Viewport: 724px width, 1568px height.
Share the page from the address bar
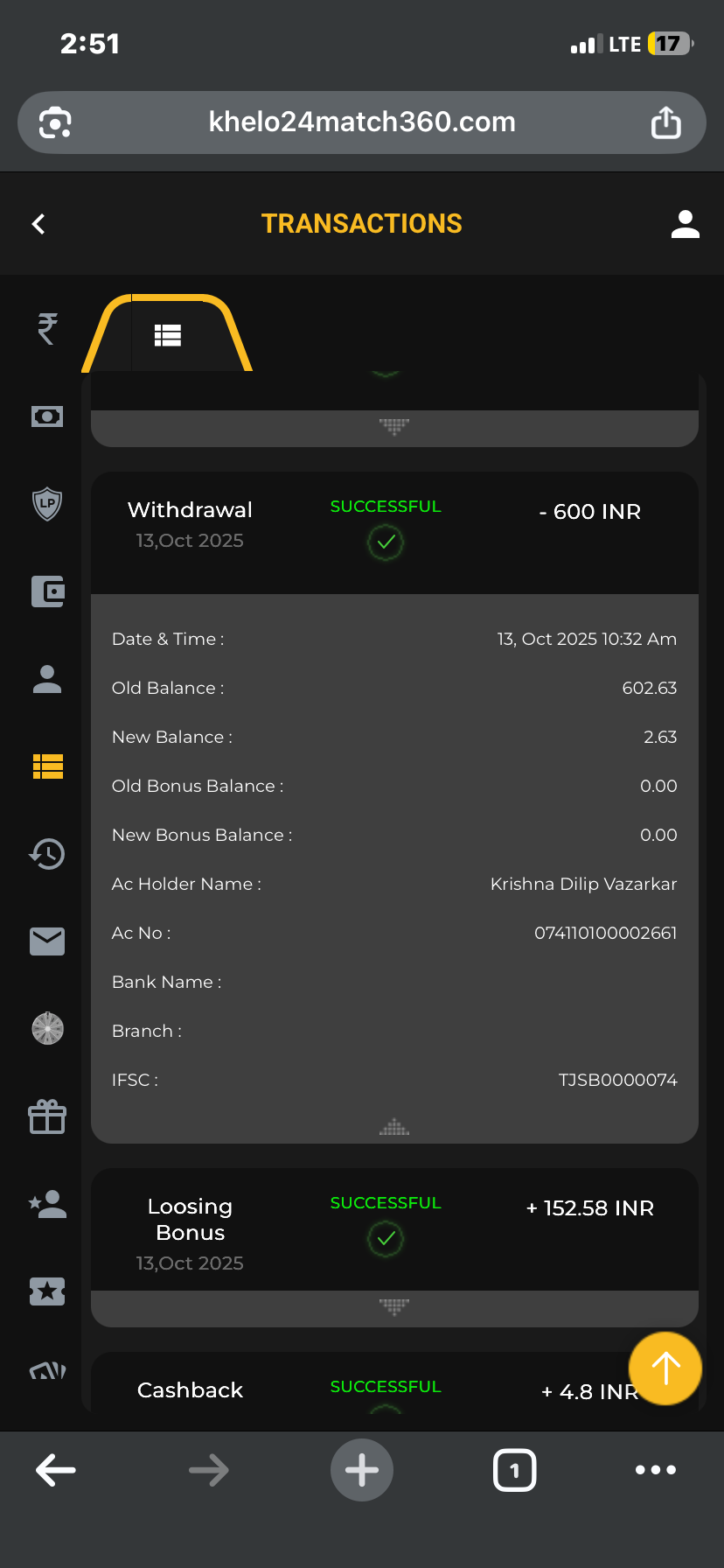point(665,122)
